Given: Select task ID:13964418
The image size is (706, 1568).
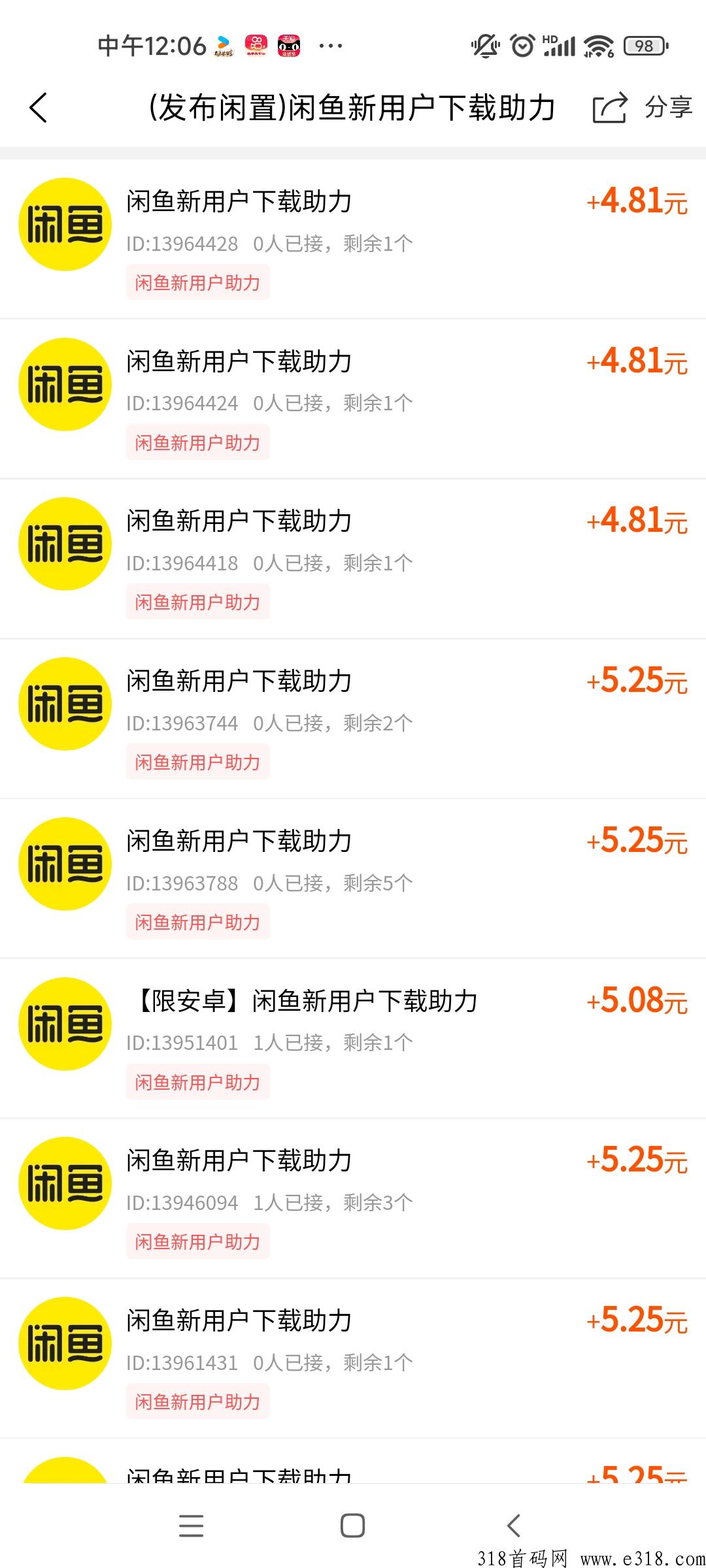Looking at the screenshot, I should click(353, 559).
